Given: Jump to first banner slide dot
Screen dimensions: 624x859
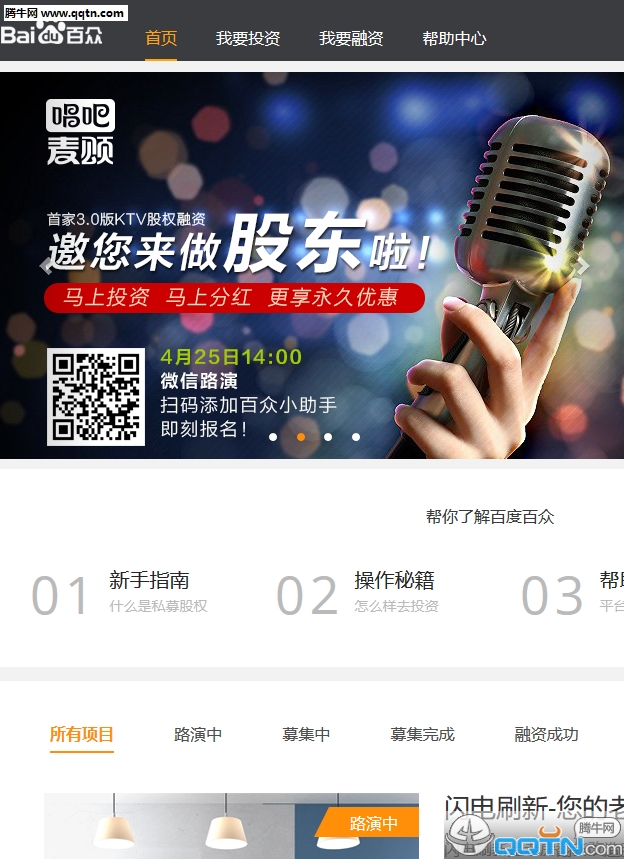Looking at the screenshot, I should (273, 437).
